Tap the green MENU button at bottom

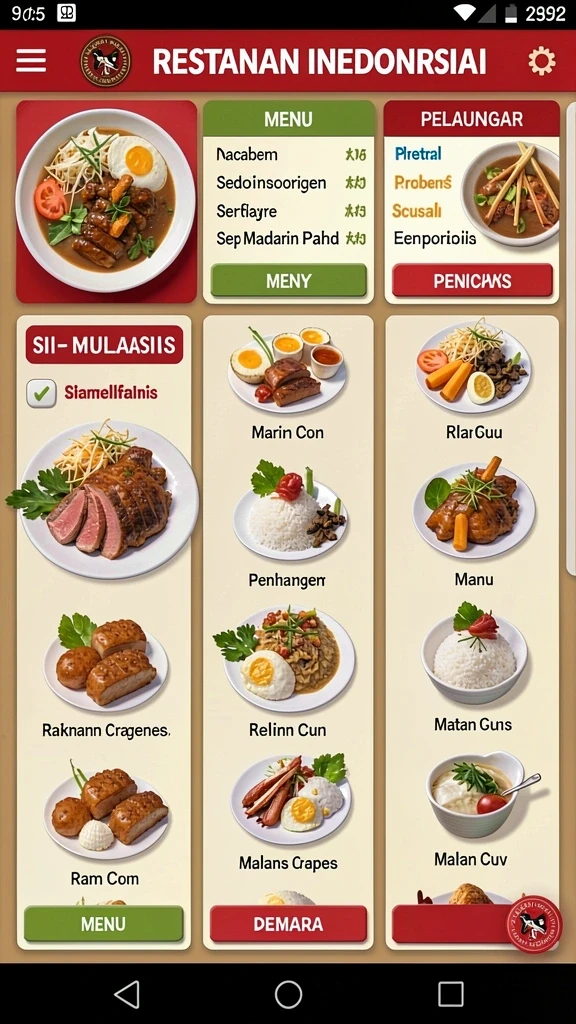(103, 923)
